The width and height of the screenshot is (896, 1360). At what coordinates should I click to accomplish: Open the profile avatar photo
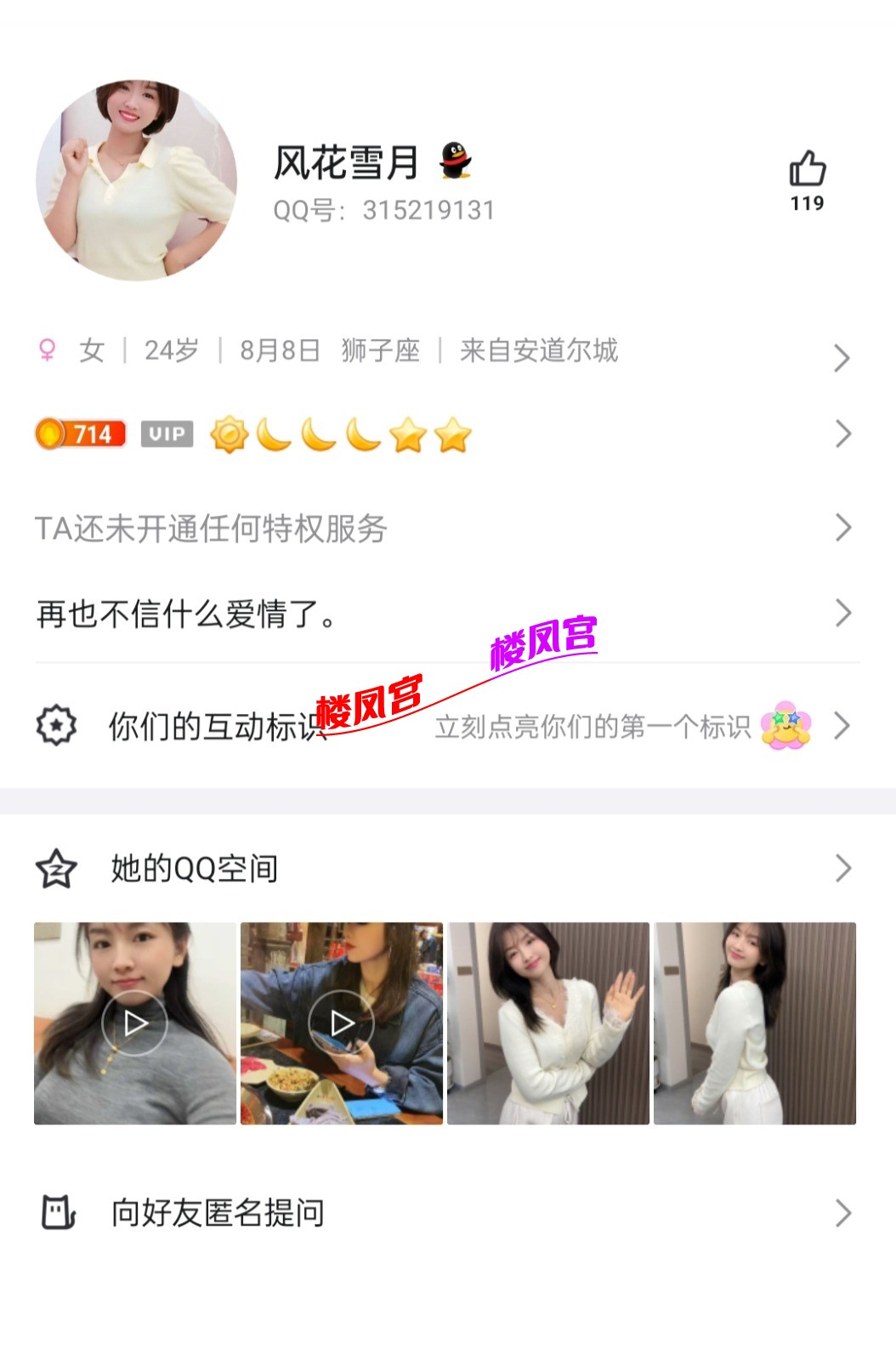click(136, 181)
